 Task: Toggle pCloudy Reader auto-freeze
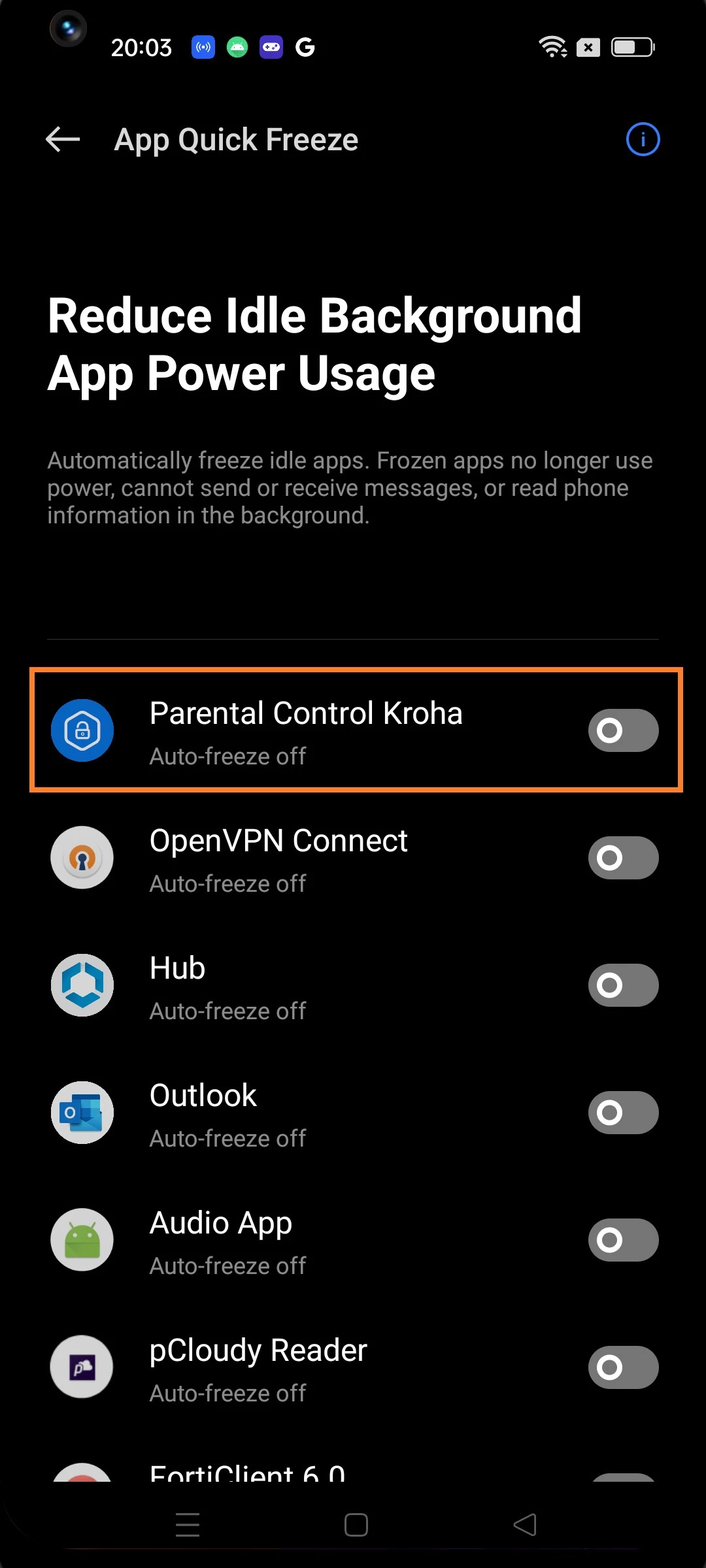coord(622,1367)
